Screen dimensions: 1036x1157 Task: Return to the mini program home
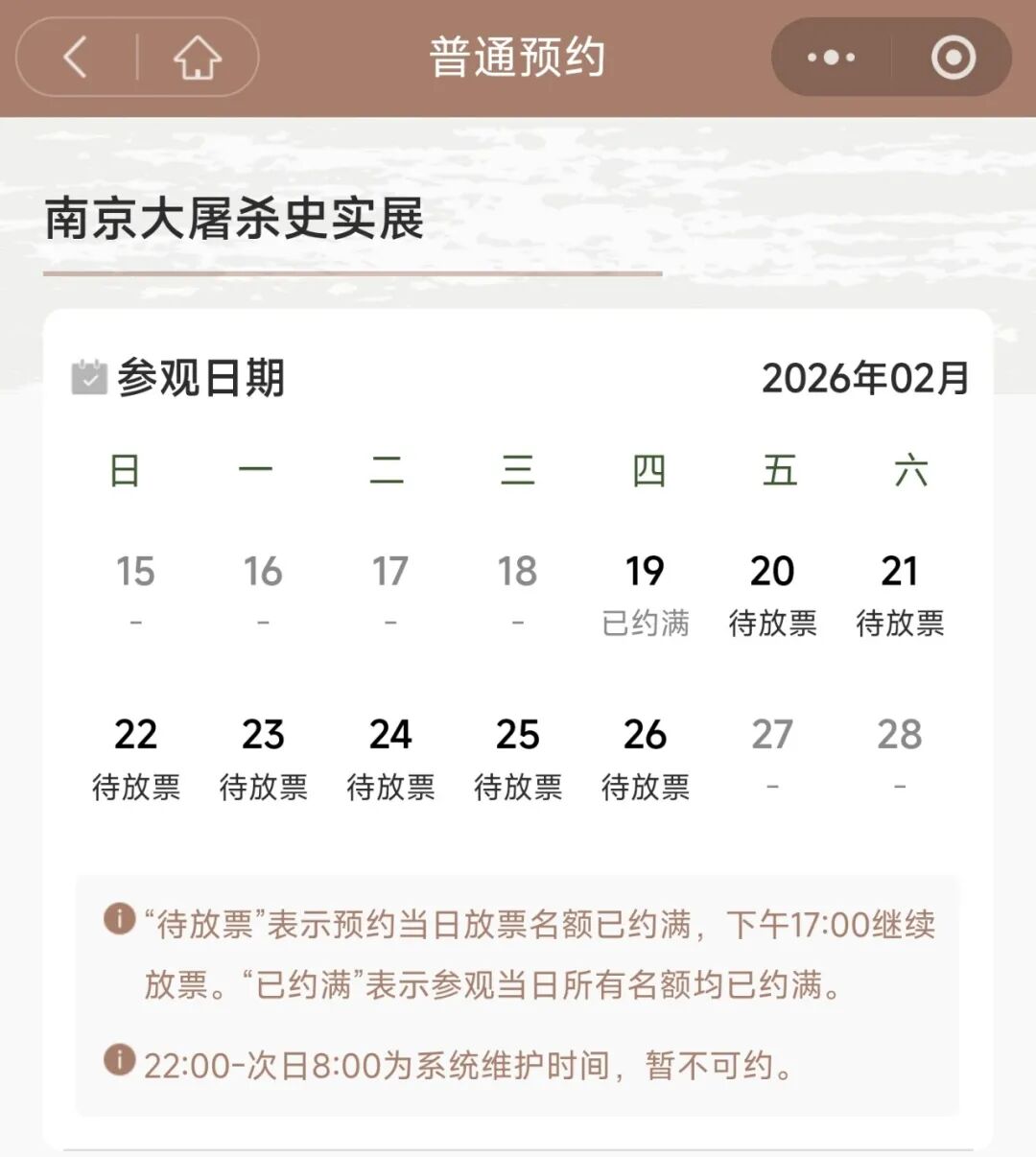click(198, 58)
